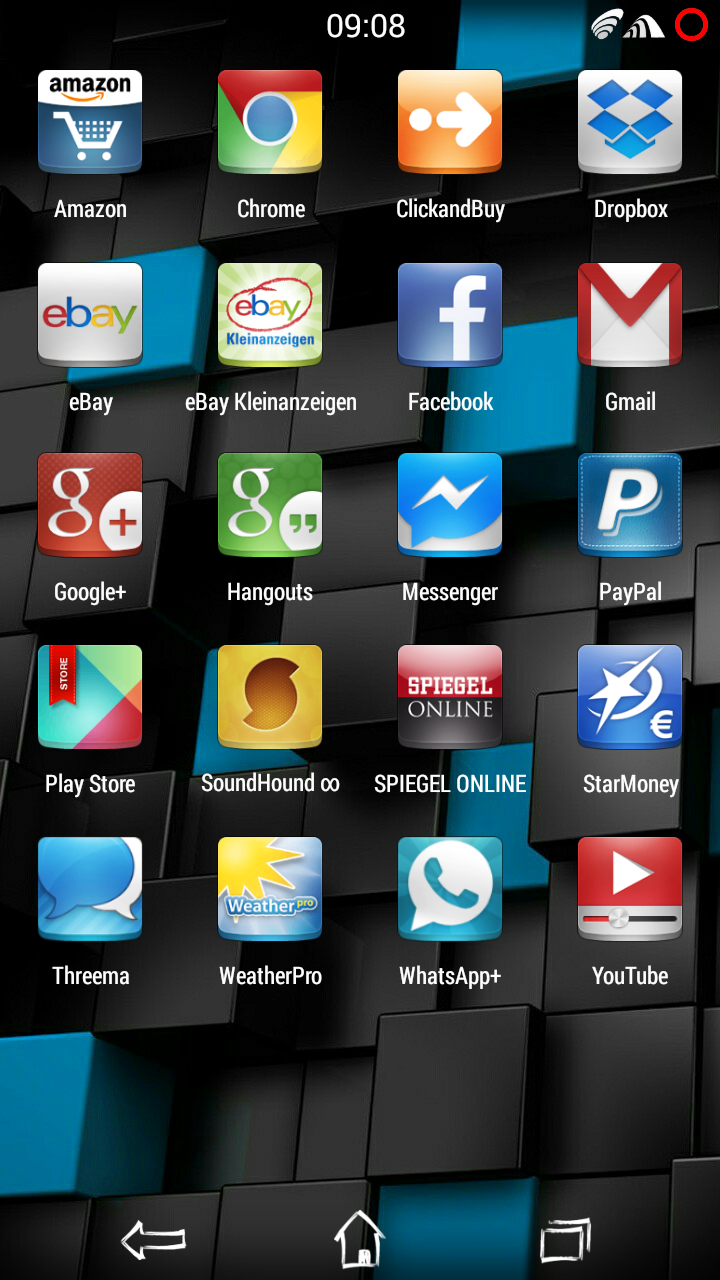This screenshot has height=1280, width=720.
Task: Open eBay Kleinanzeigen
Action: pos(270,315)
